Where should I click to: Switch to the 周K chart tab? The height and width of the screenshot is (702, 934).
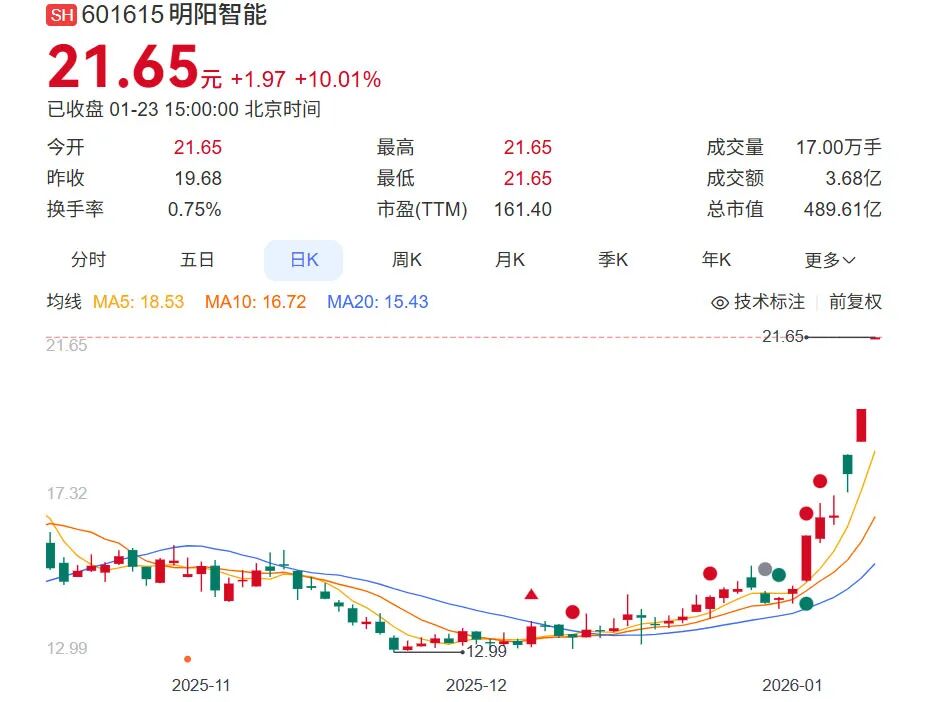click(x=407, y=260)
